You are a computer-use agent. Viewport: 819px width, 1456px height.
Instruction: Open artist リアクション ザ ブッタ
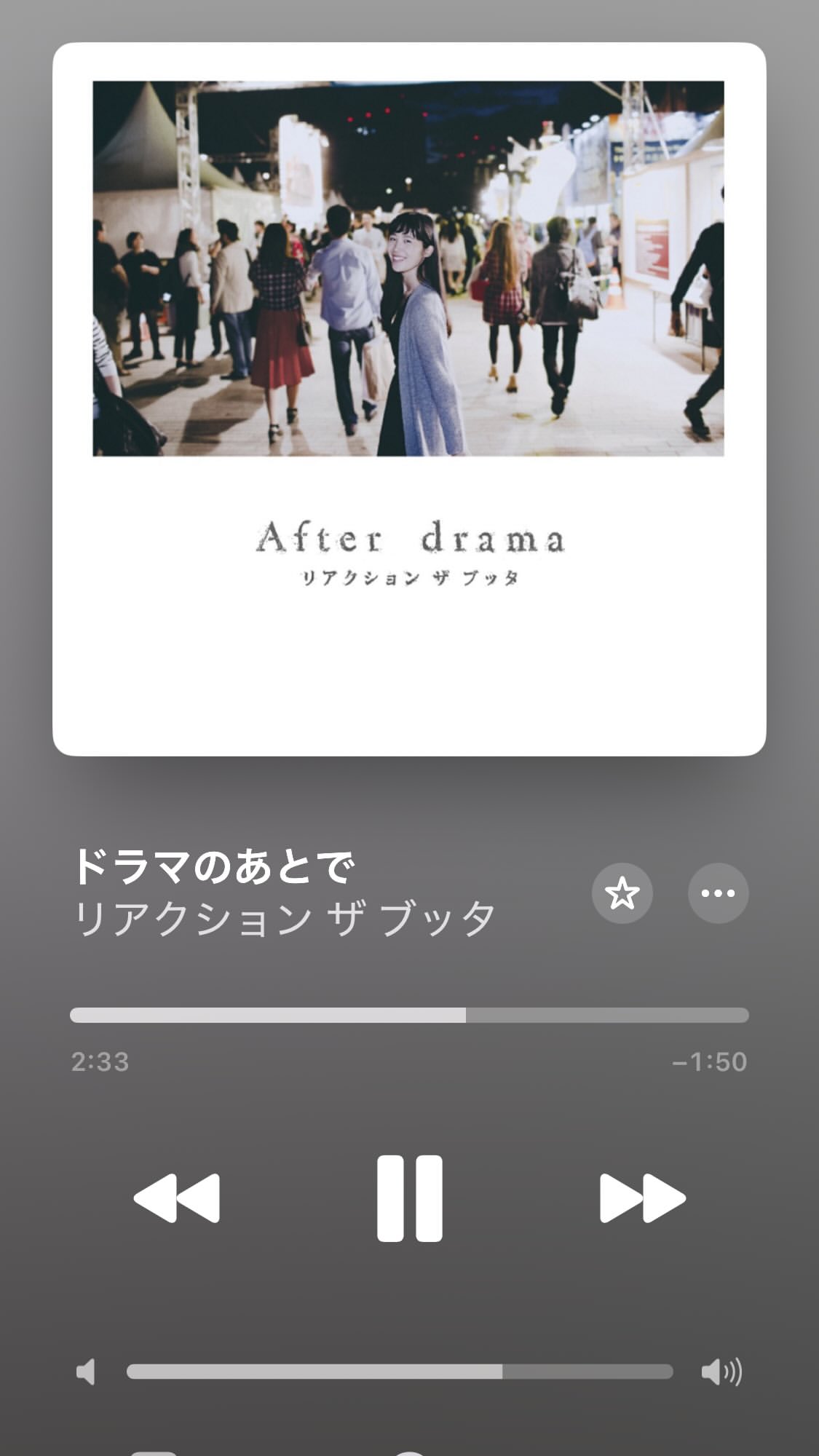pos(285,918)
